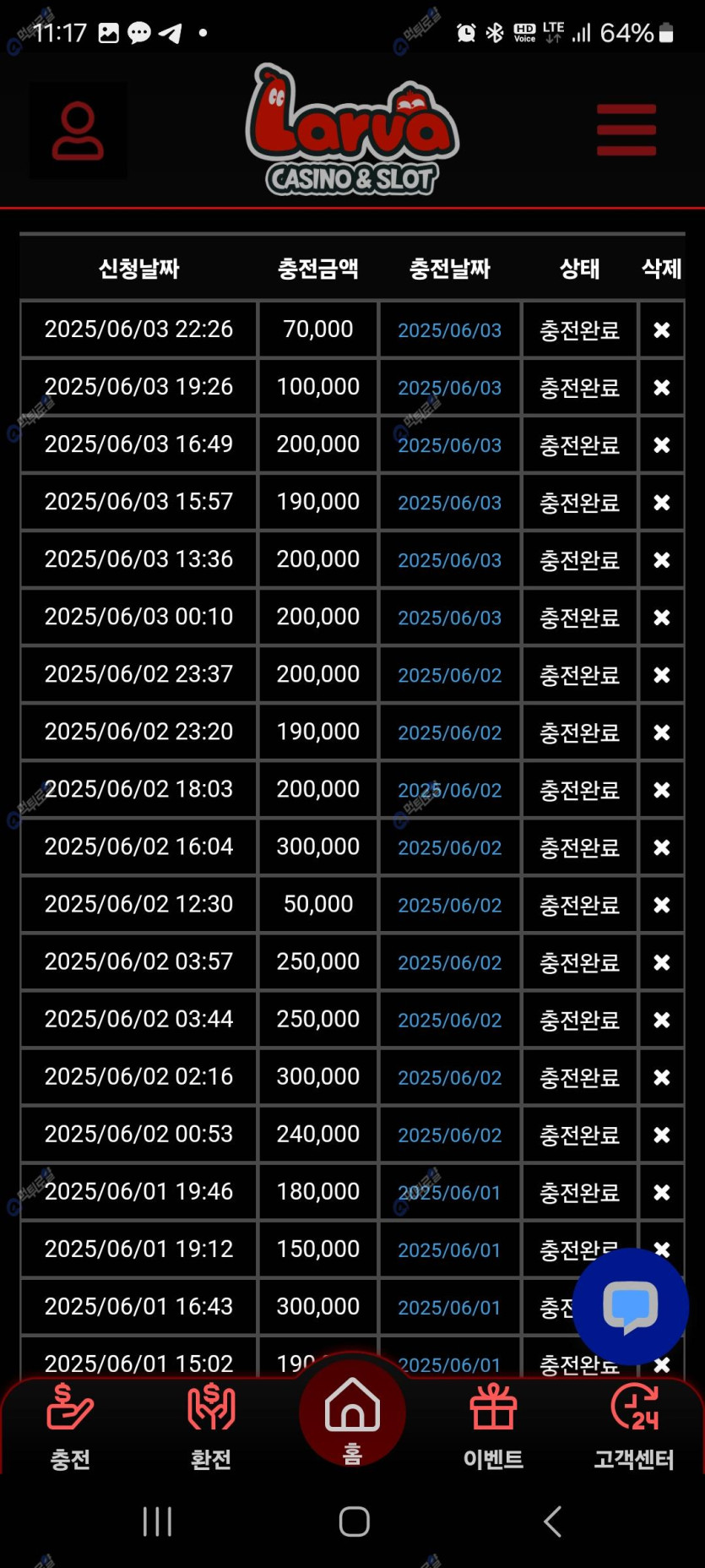The width and height of the screenshot is (705, 1568).
Task: Open the 고객센터 tab
Action: (x=634, y=1428)
